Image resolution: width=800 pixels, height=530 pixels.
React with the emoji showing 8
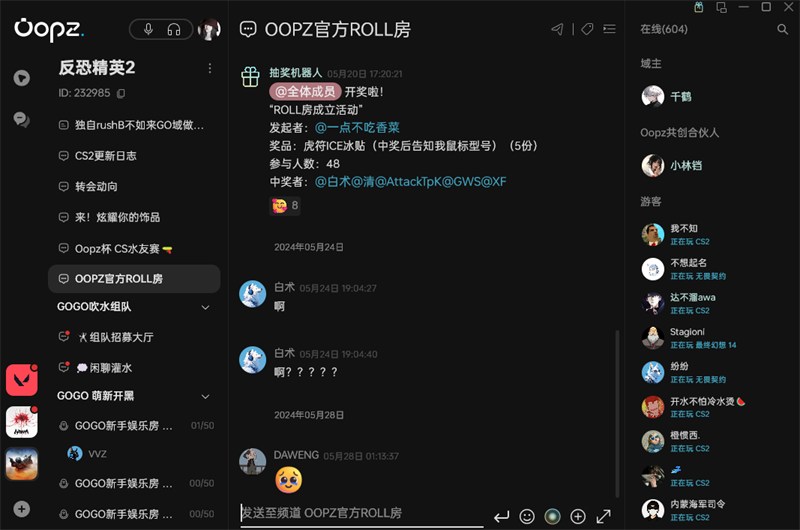[x=285, y=205]
